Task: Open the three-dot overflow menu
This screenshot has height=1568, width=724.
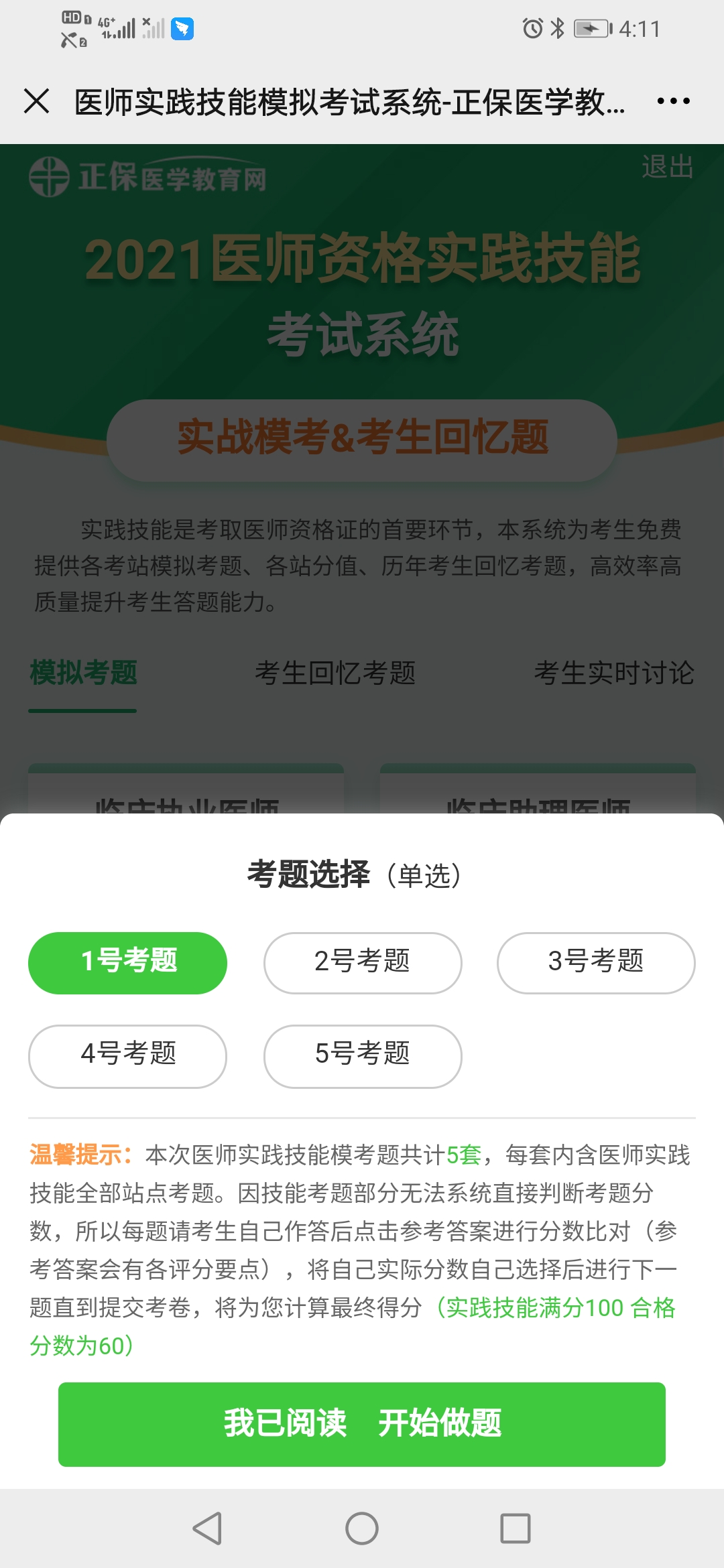Action: click(673, 102)
